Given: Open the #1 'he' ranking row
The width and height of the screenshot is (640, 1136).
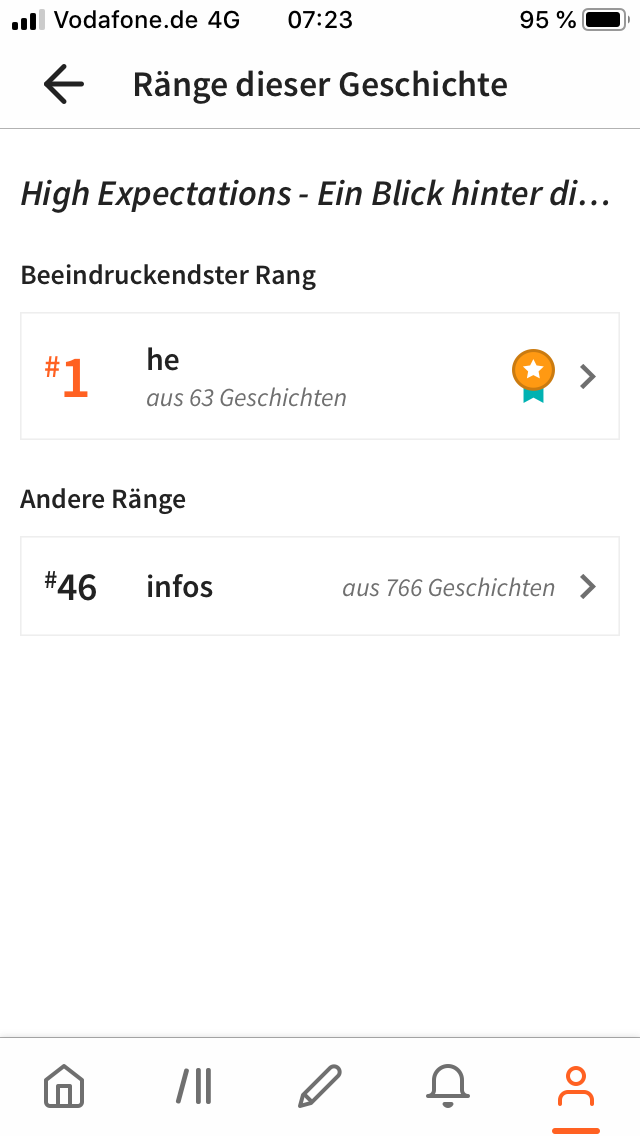Looking at the screenshot, I should click(x=320, y=376).
